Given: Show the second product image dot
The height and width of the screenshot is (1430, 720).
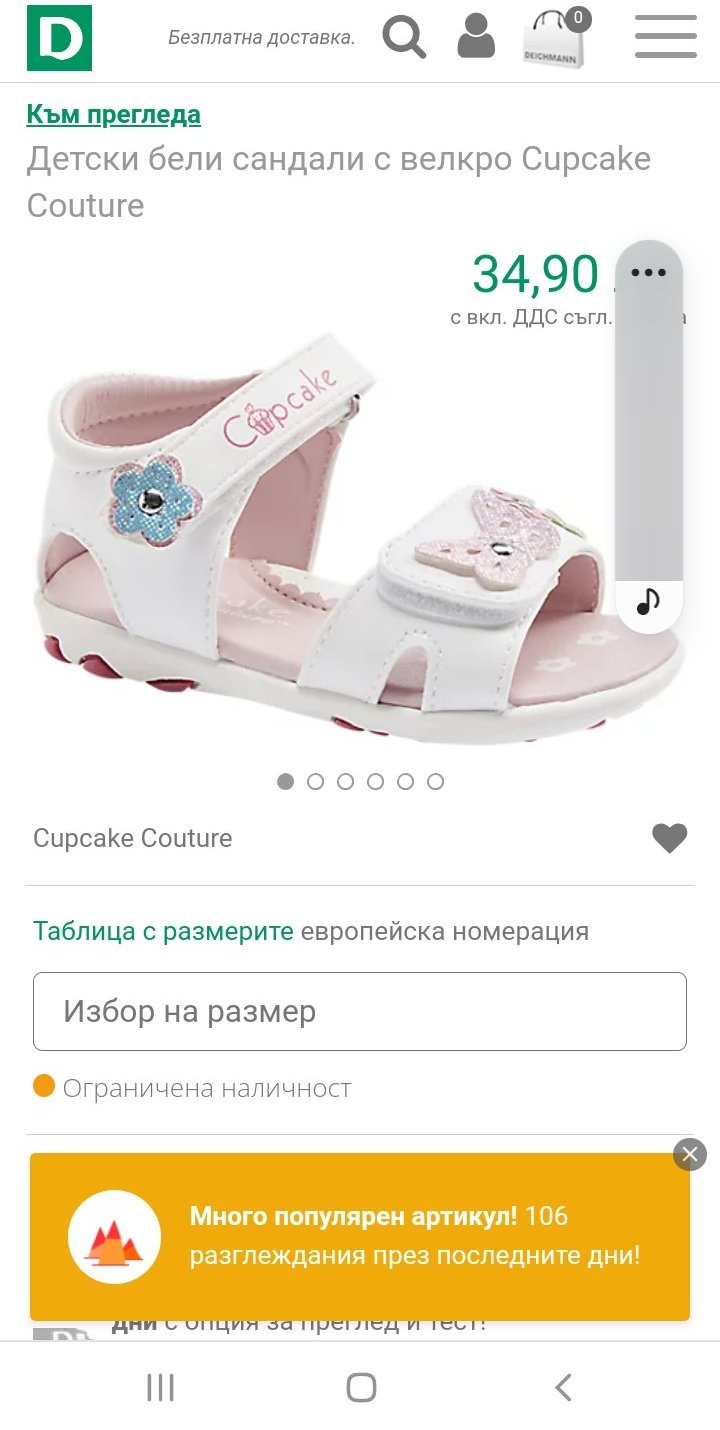Looking at the screenshot, I should pyautogui.click(x=315, y=782).
